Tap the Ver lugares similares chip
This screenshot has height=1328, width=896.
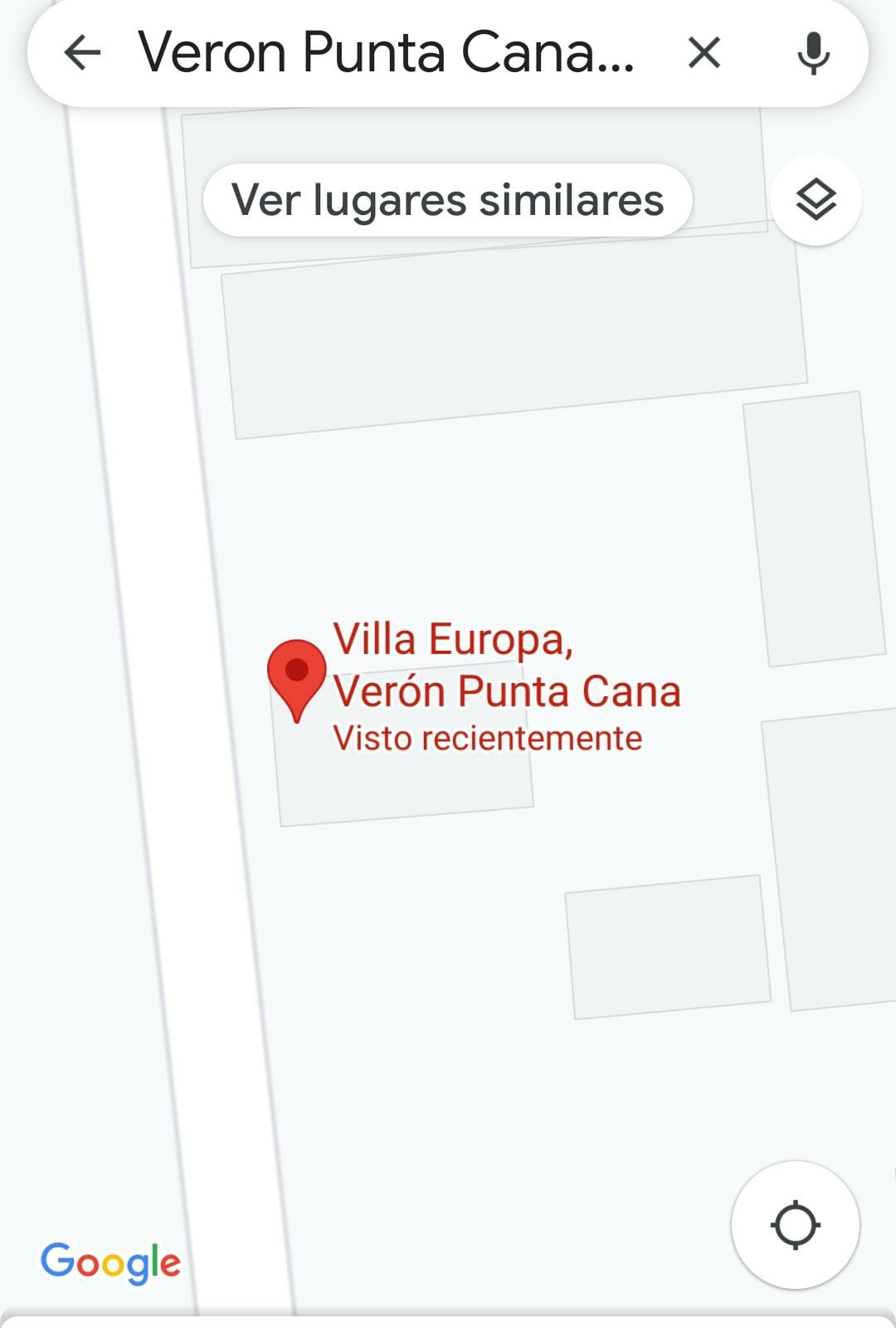[447, 200]
